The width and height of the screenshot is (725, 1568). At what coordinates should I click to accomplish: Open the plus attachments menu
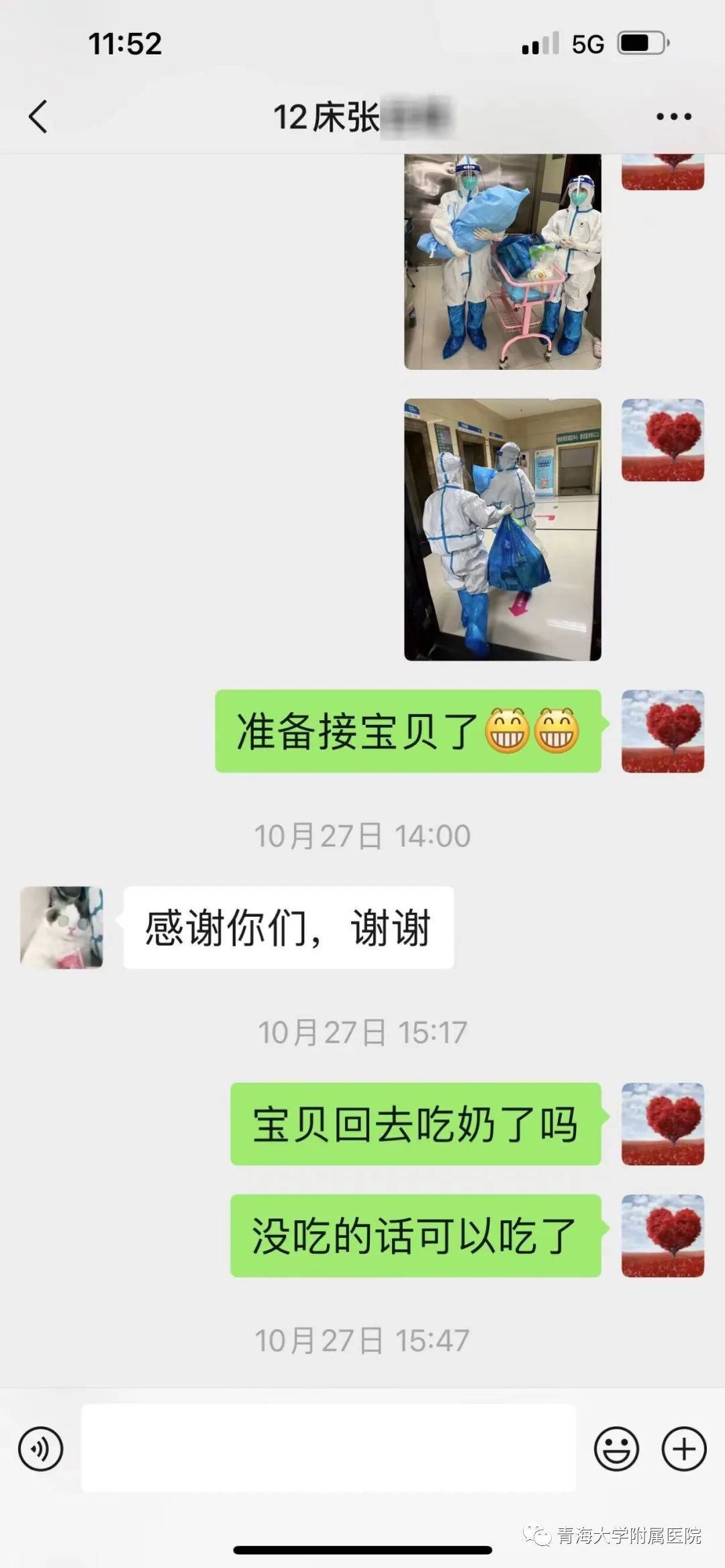pos(683,1449)
